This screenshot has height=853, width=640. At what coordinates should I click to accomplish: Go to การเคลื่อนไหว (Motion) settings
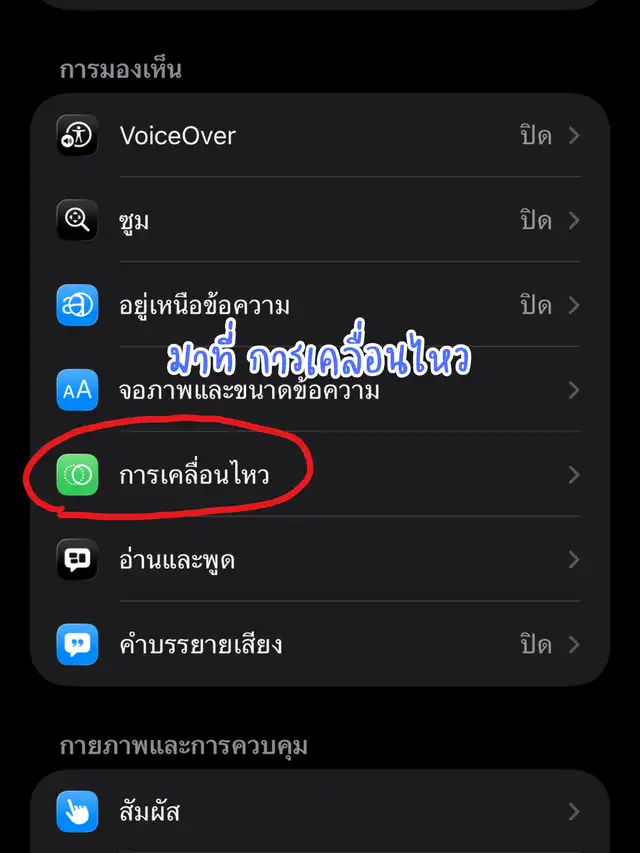coord(320,474)
